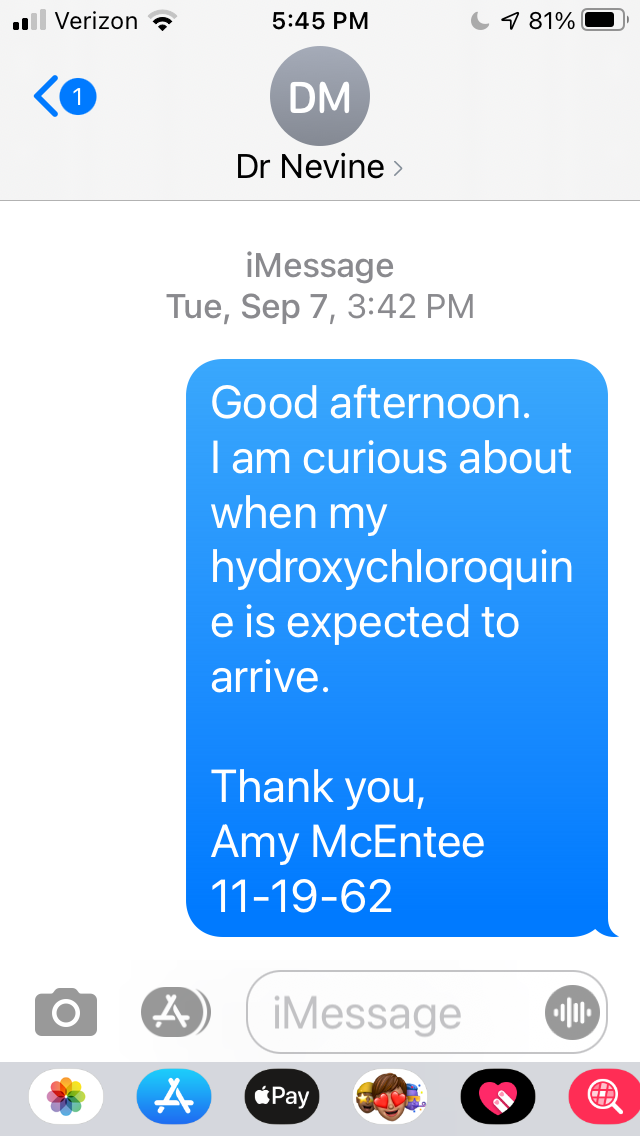Focus the iMessage text field
The image size is (640, 1136).
point(395,1011)
